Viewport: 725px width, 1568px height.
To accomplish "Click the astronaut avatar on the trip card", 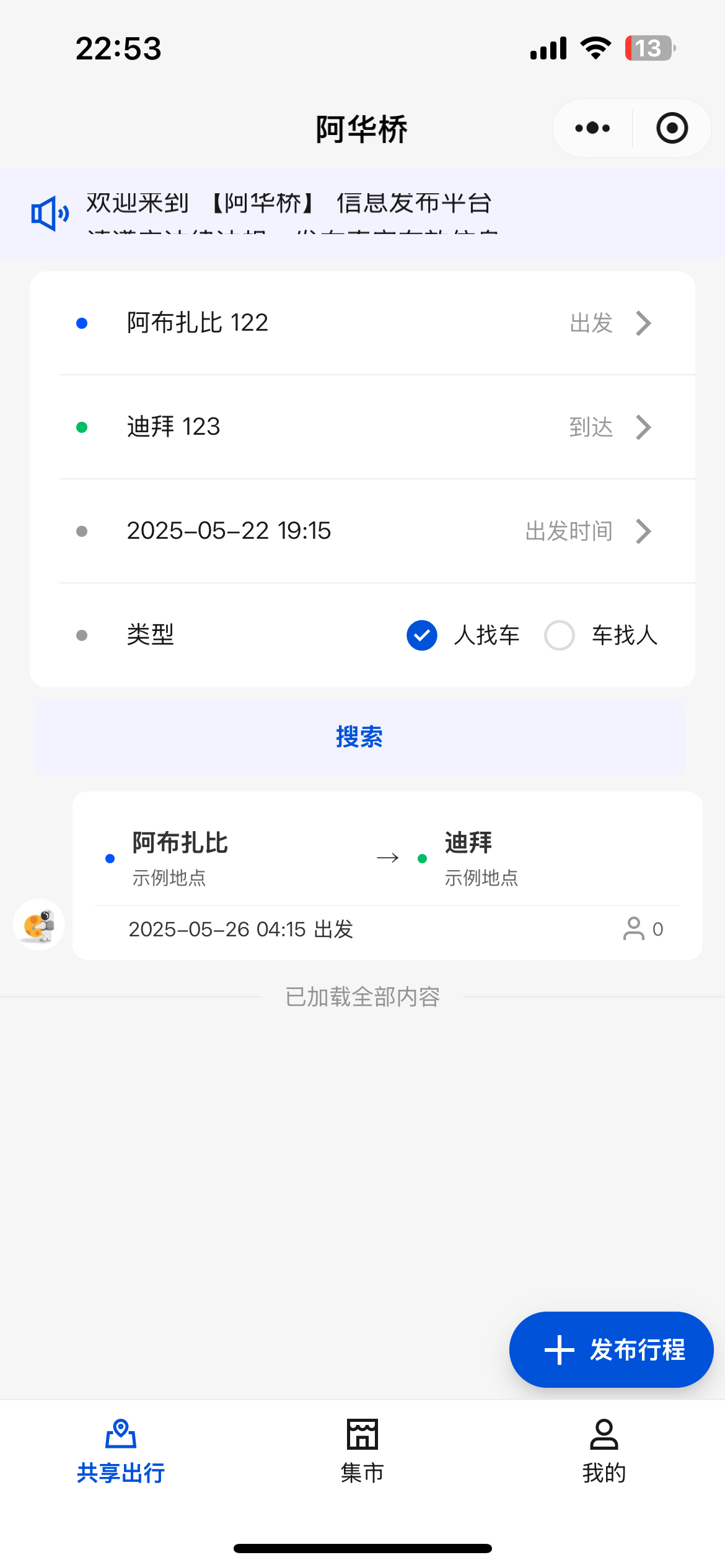I will pos(40,924).
